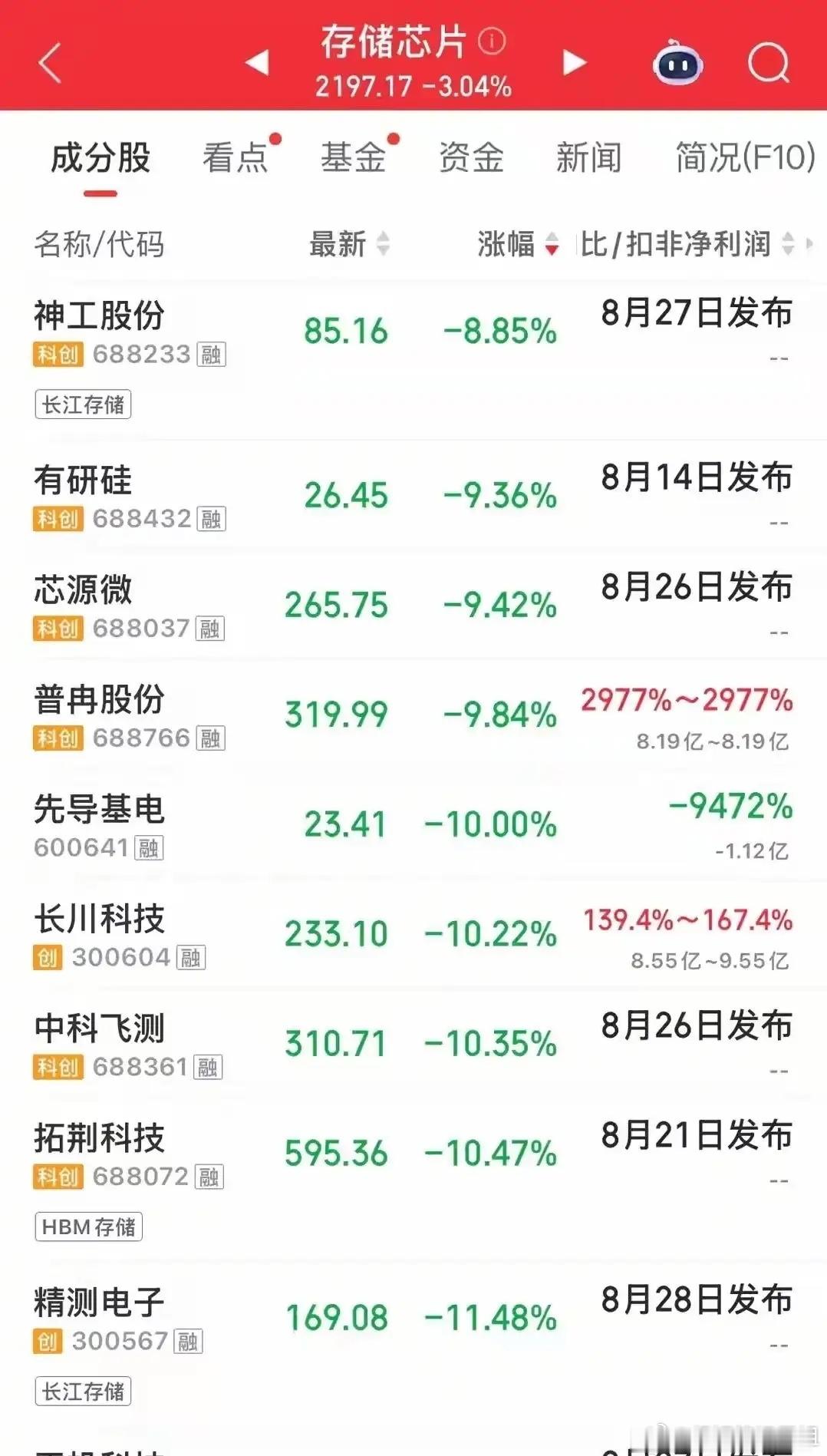Viewport: 827px width, 1456px height.
Task: Switch to the 新闻 tab
Action: (588, 157)
